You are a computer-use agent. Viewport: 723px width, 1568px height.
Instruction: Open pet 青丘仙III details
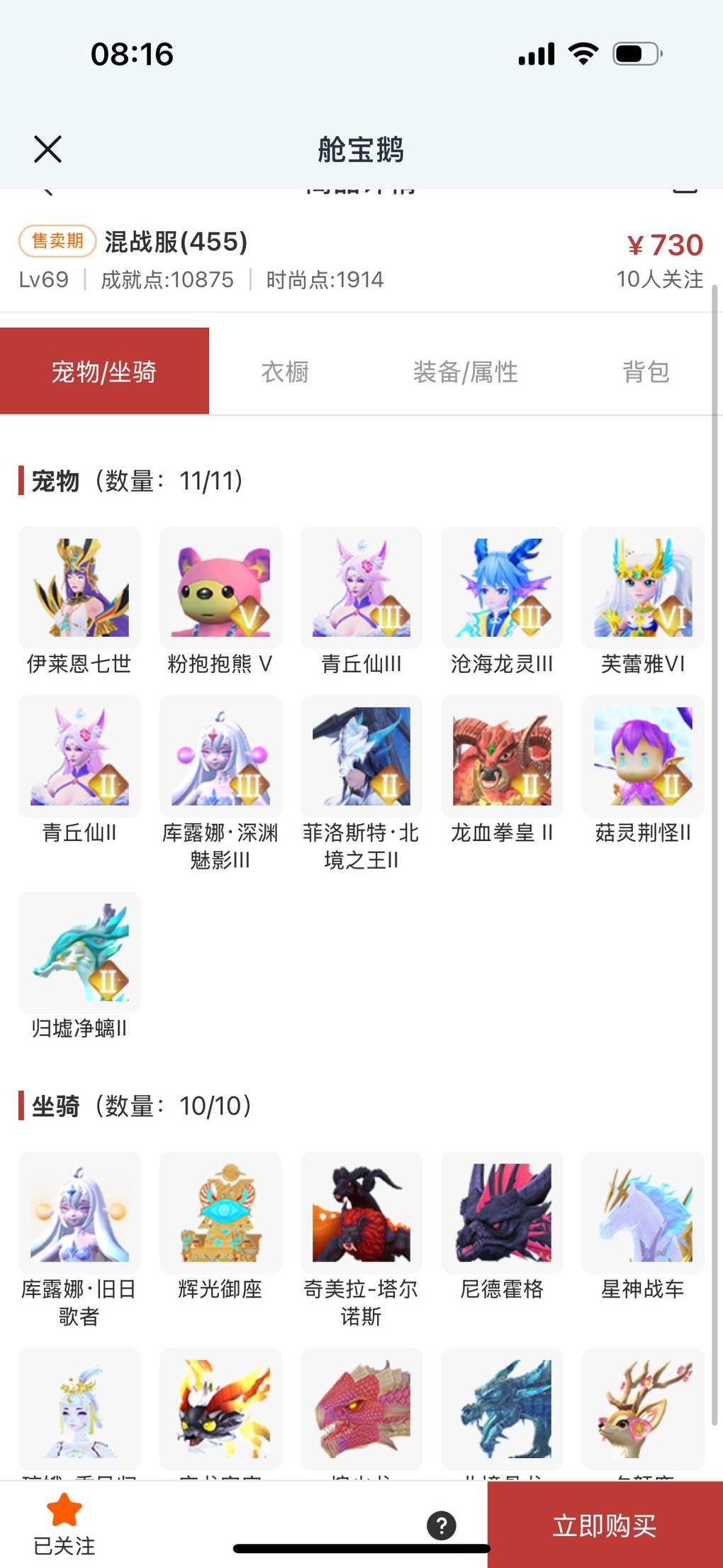pos(361,588)
